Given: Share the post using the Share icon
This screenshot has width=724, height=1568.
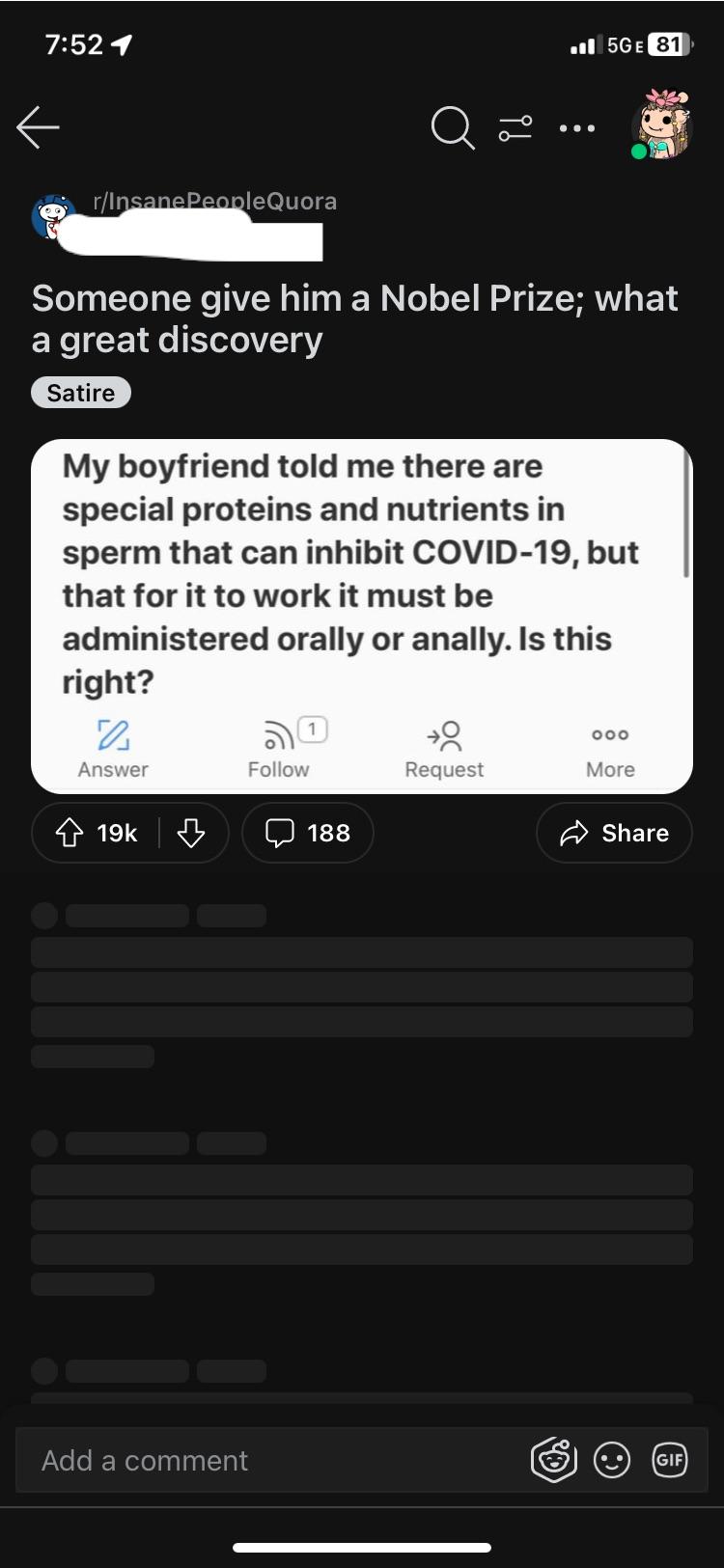Looking at the screenshot, I should coord(613,832).
